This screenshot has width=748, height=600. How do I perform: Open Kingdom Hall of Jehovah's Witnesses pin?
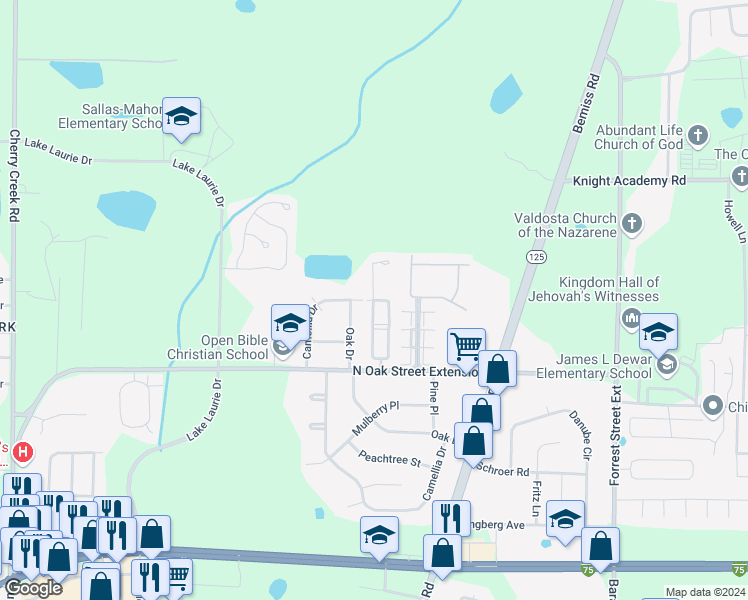(x=631, y=318)
